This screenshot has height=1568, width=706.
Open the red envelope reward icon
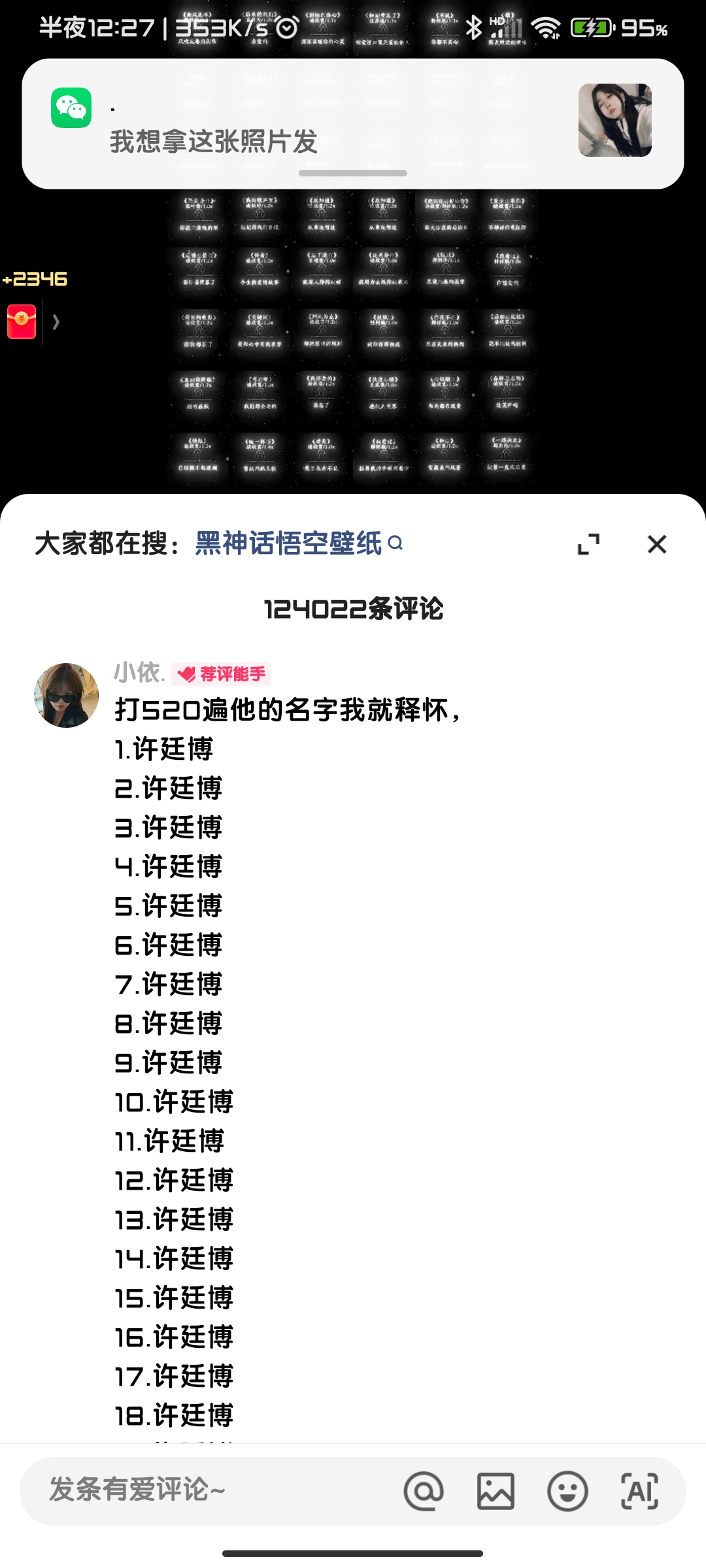[x=22, y=321]
